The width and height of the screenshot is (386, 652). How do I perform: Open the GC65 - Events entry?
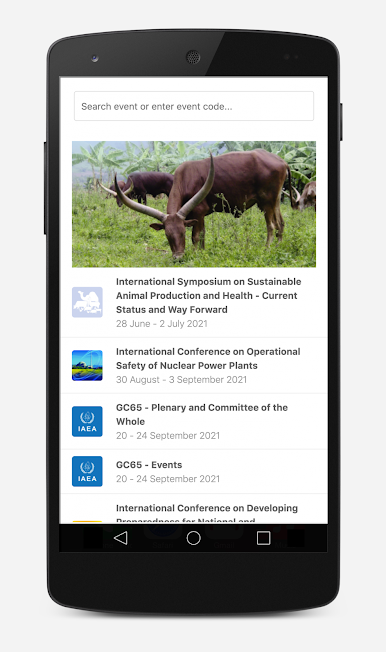click(x=194, y=472)
